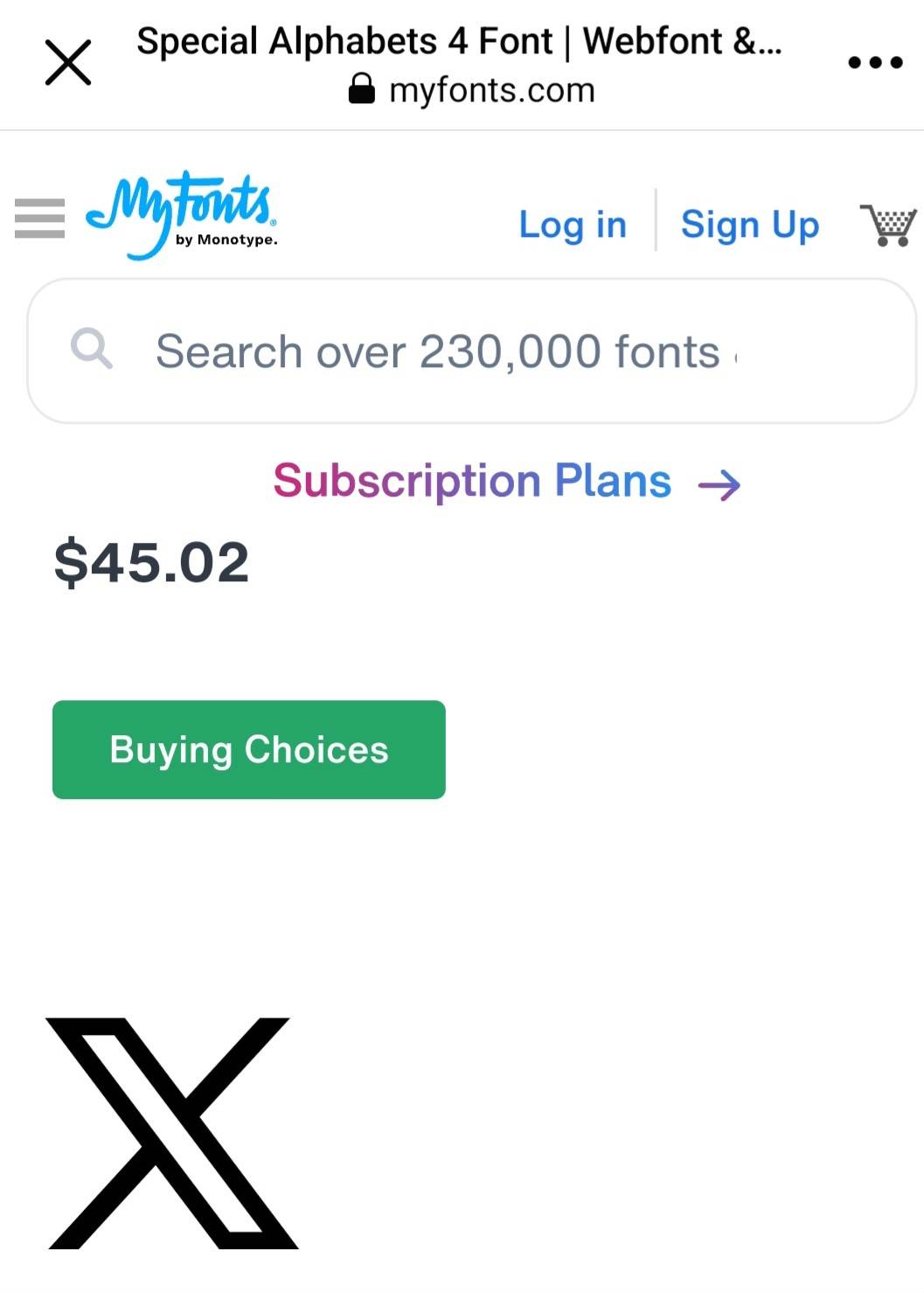This screenshot has height=1293, width=924.
Task: Tap the Buying Choices button
Action: pyautogui.click(x=249, y=749)
